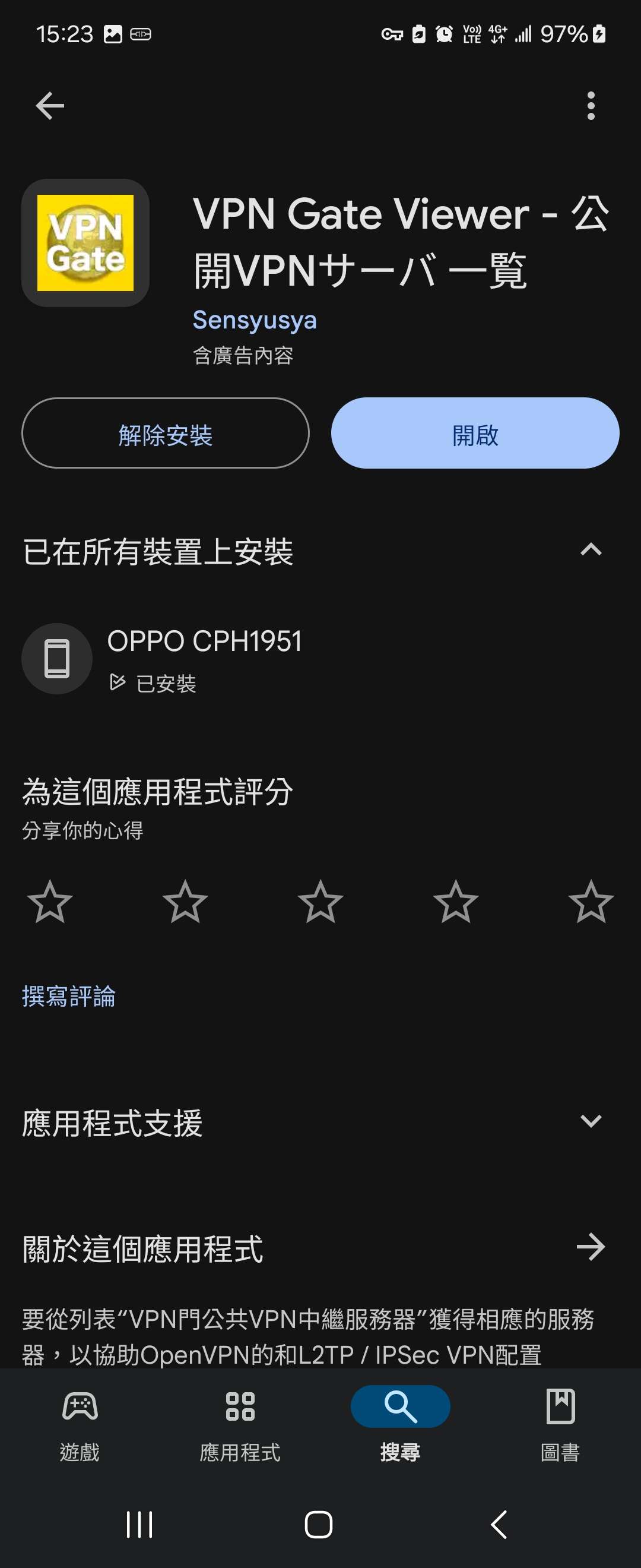
Task: Select the 遊戲 tab icon
Action: tap(81, 1405)
